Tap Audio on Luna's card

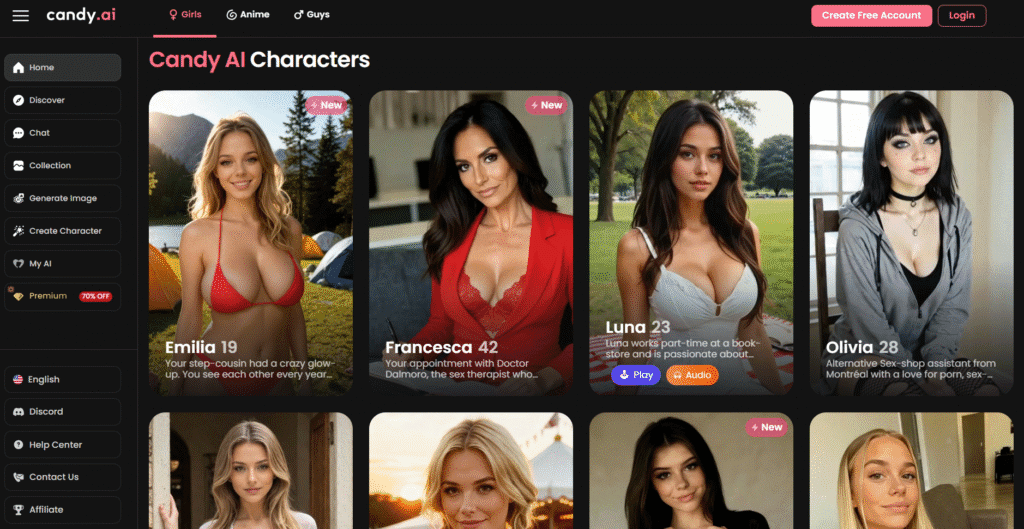pos(692,375)
